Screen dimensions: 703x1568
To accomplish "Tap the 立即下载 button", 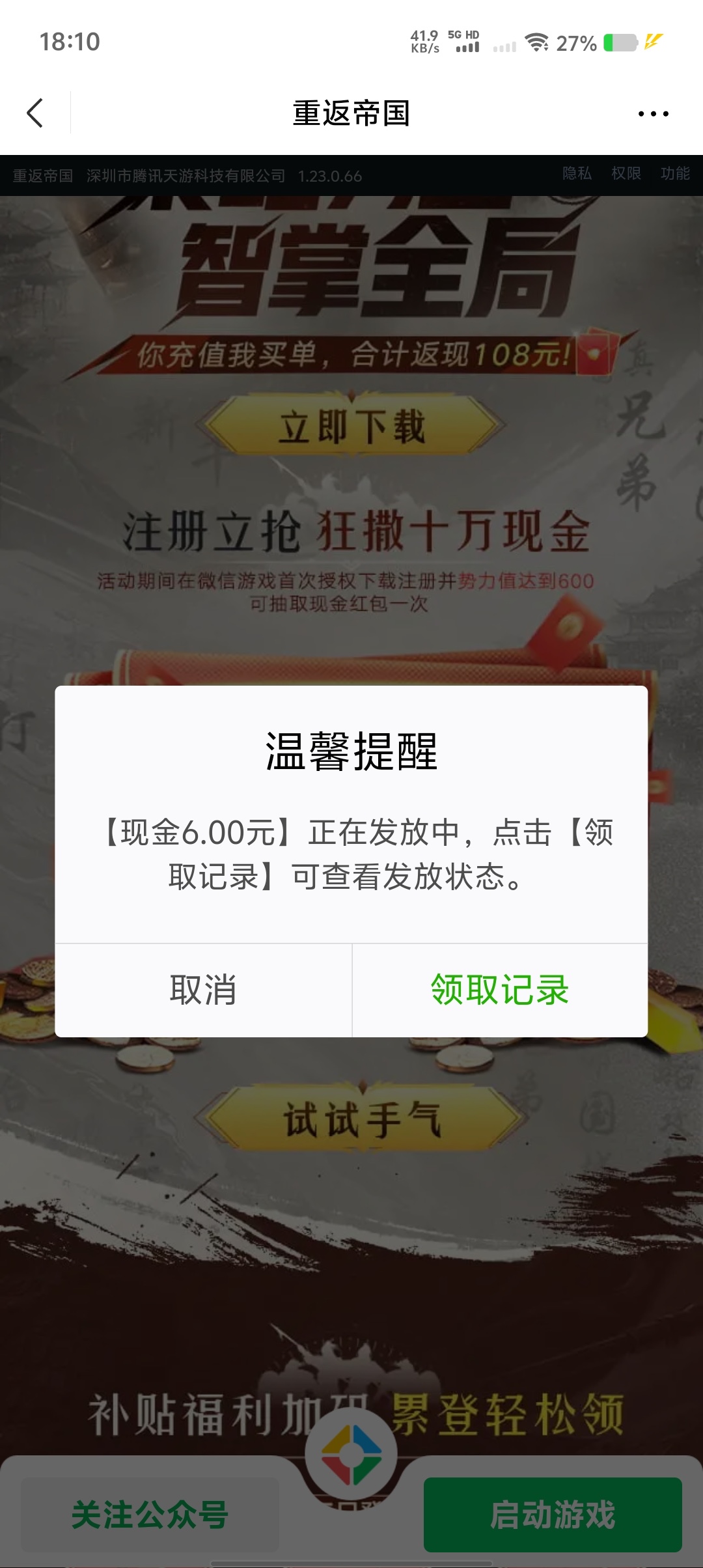I will click(351, 427).
